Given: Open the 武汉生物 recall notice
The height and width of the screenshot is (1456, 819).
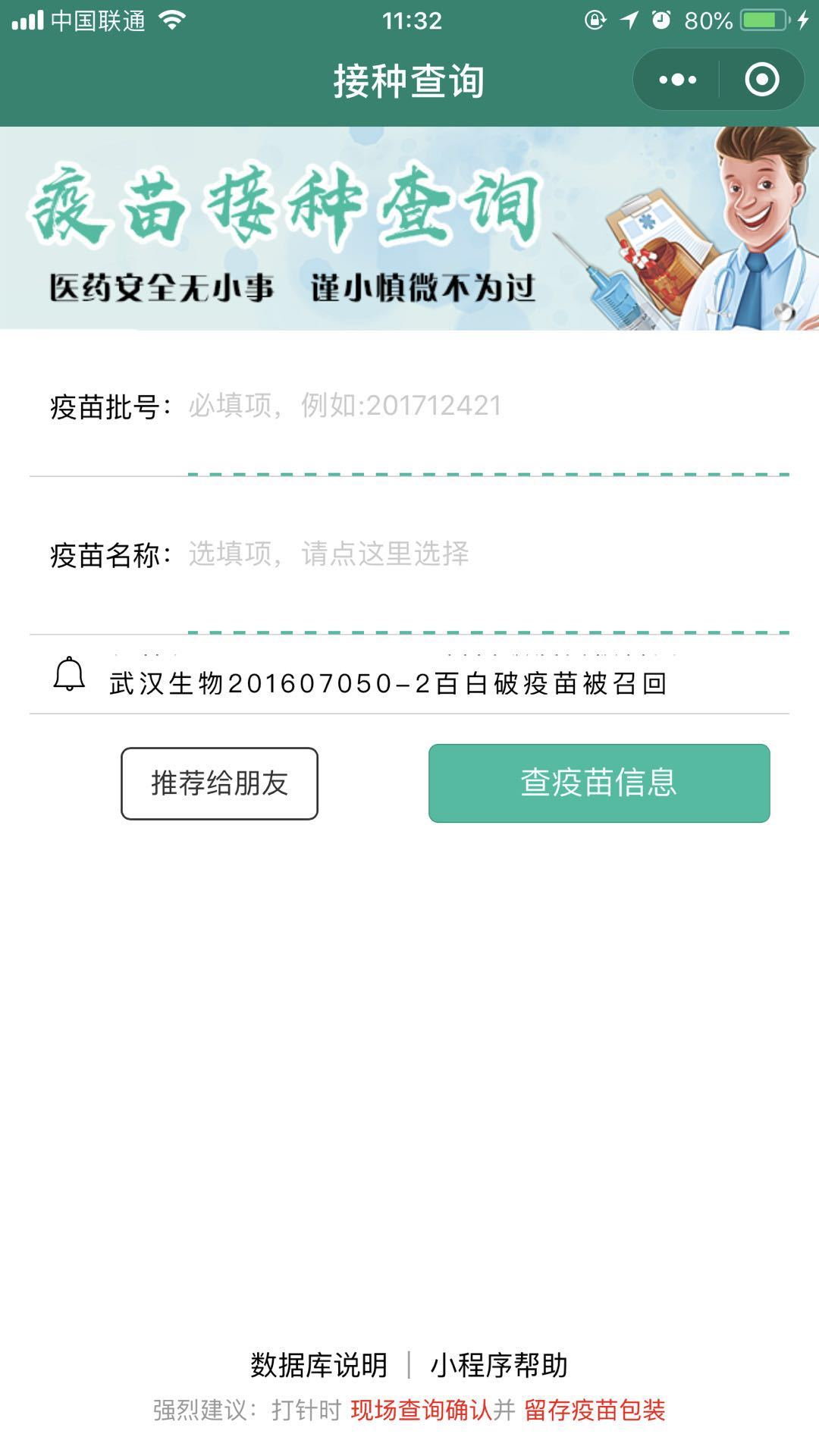Looking at the screenshot, I should pos(388,683).
